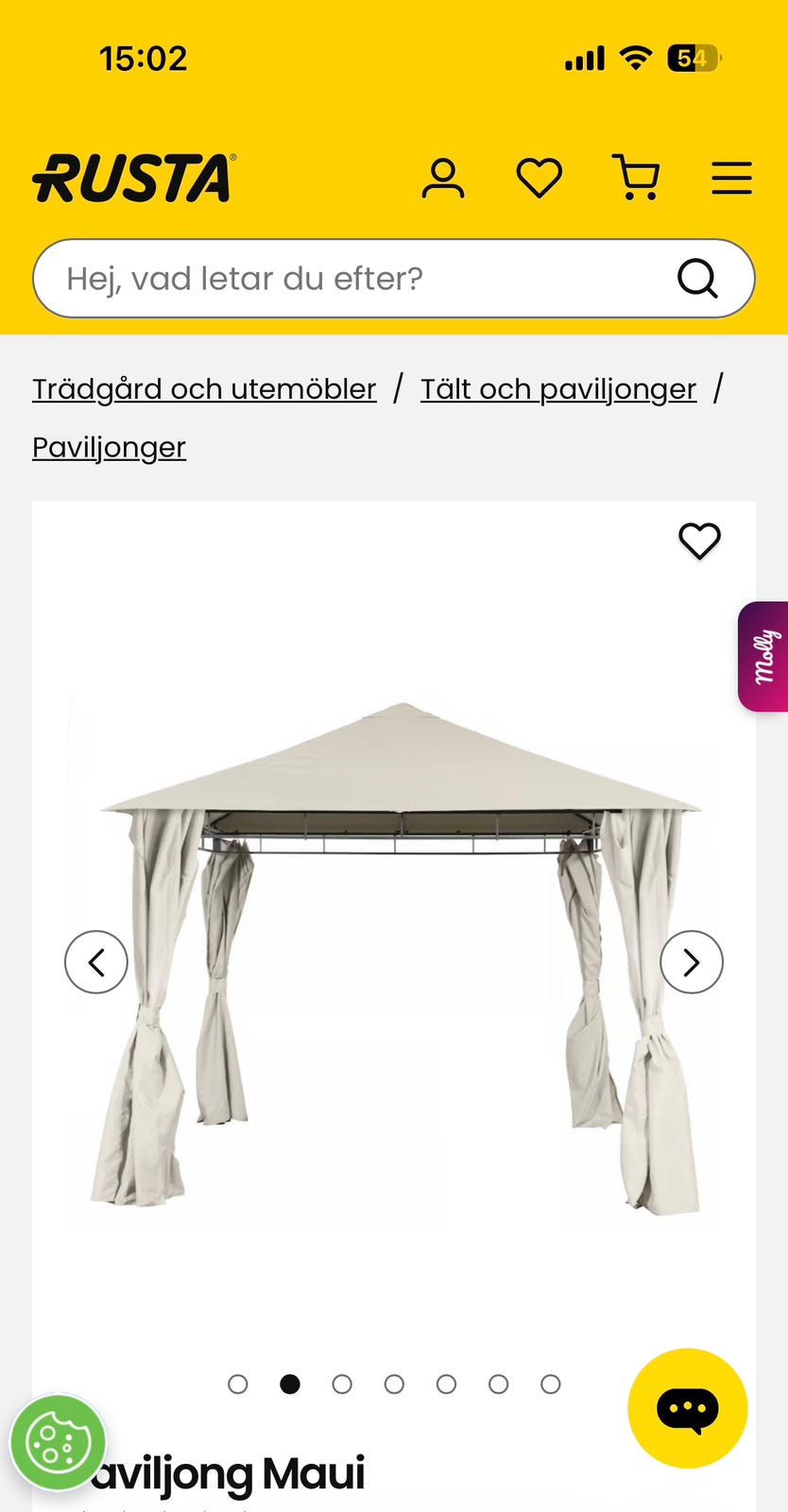Tap the search field 'Hej, vad letar du efter?'
Viewport: 788px width, 1512px height.
359,279
